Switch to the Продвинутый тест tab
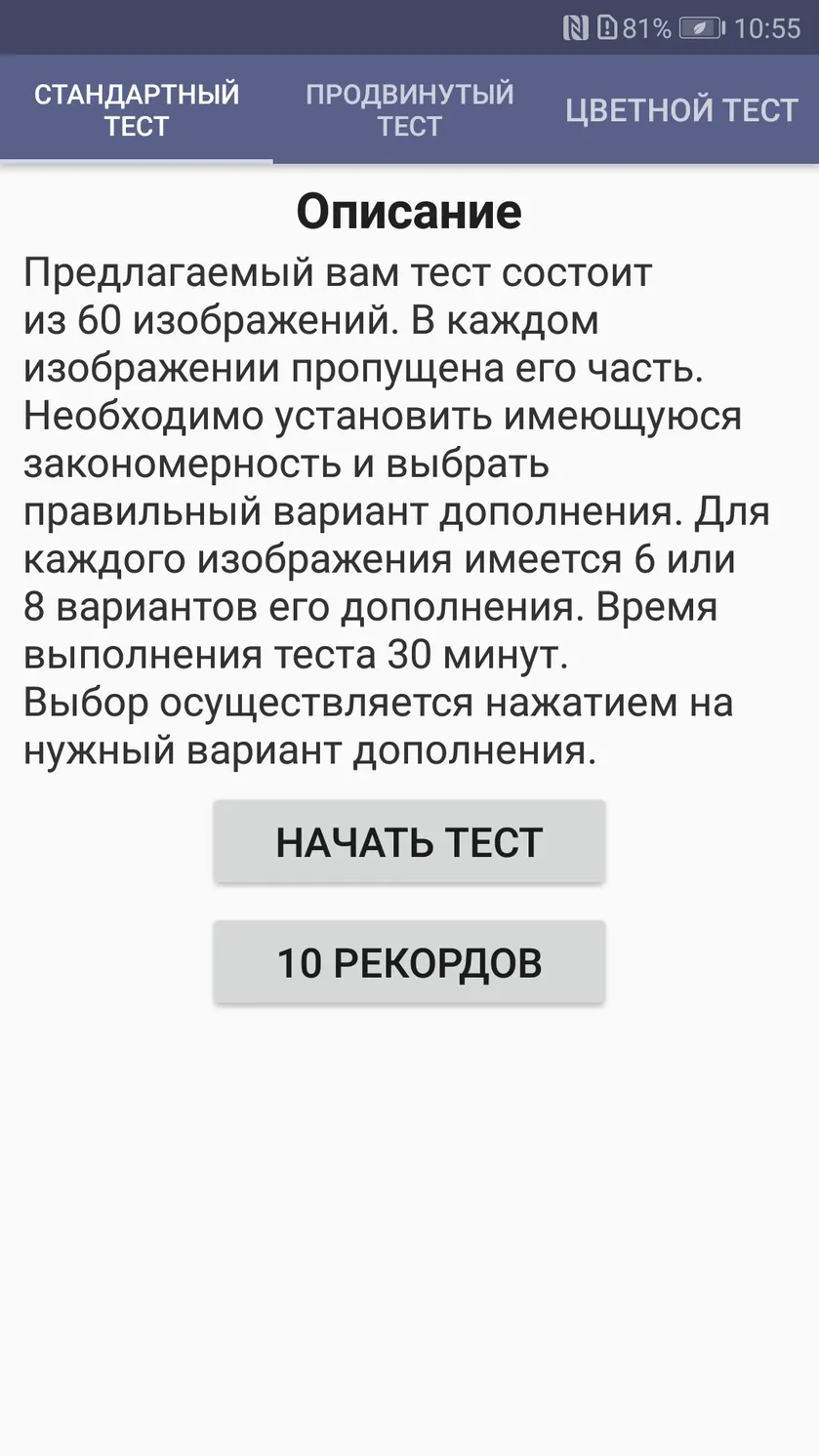Screen dimensions: 819x1456 click(x=409, y=109)
